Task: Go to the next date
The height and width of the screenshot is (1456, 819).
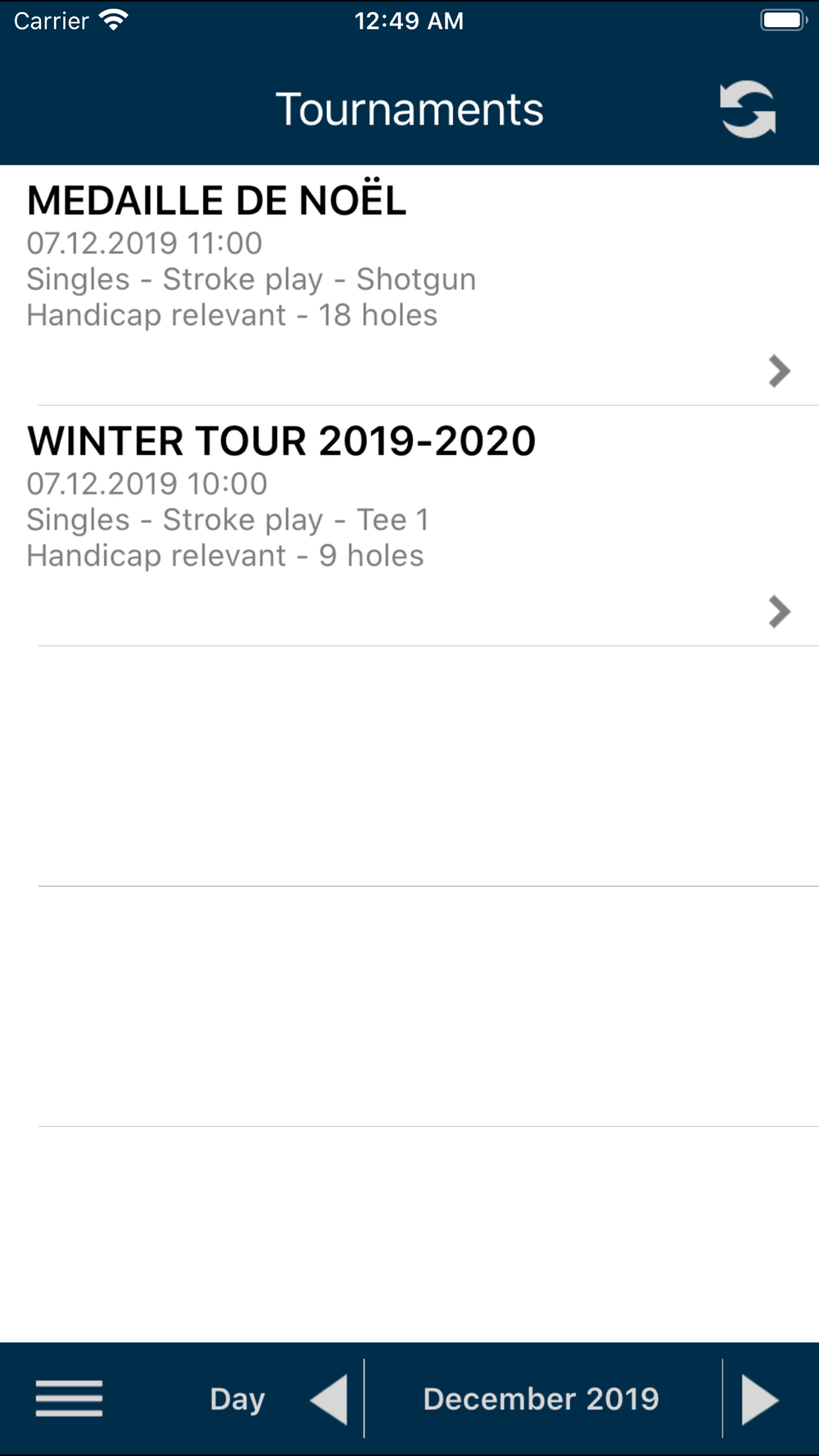Action: pyautogui.click(x=759, y=1399)
